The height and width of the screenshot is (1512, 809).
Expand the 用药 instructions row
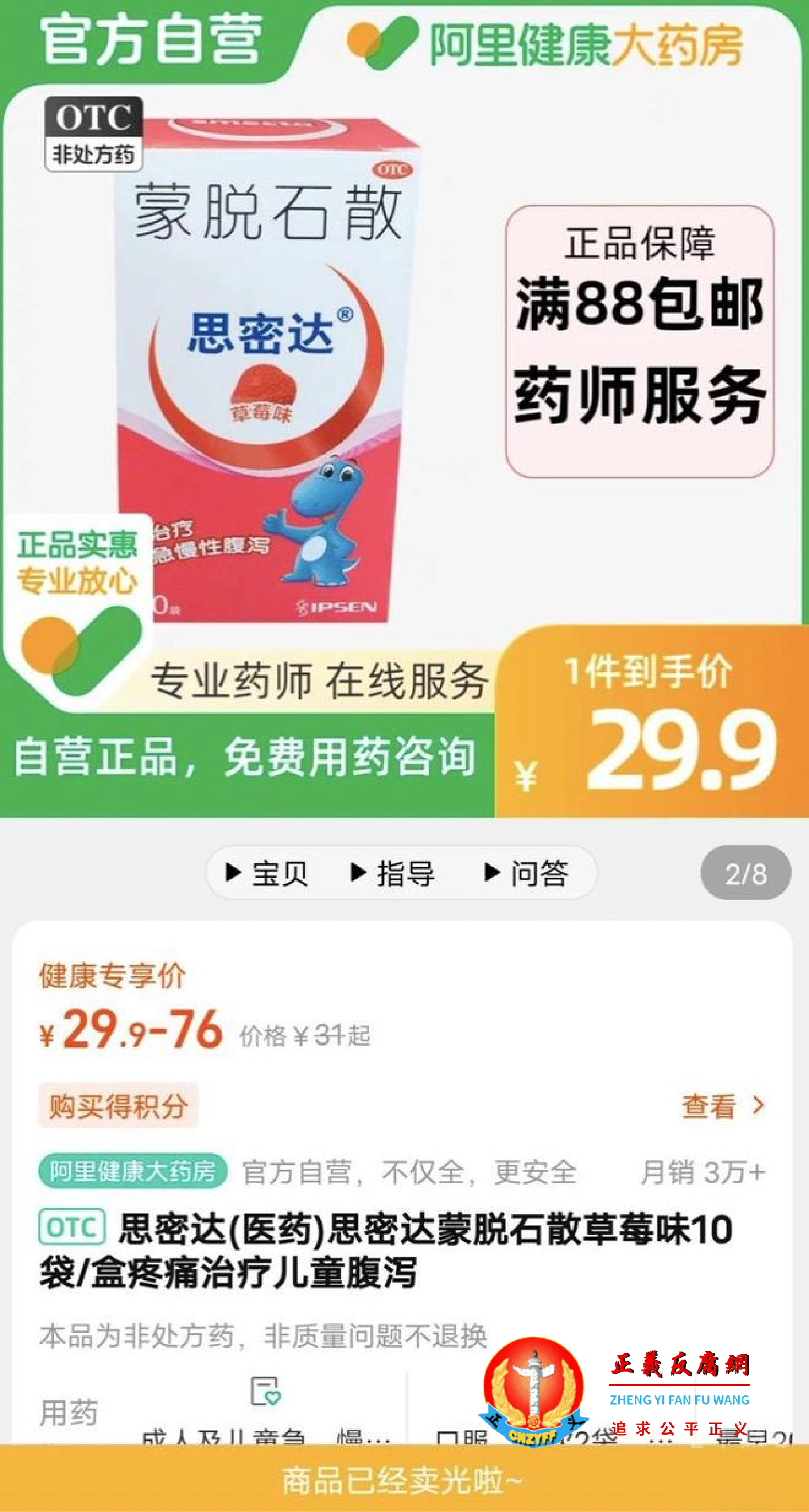click(x=69, y=1411)
